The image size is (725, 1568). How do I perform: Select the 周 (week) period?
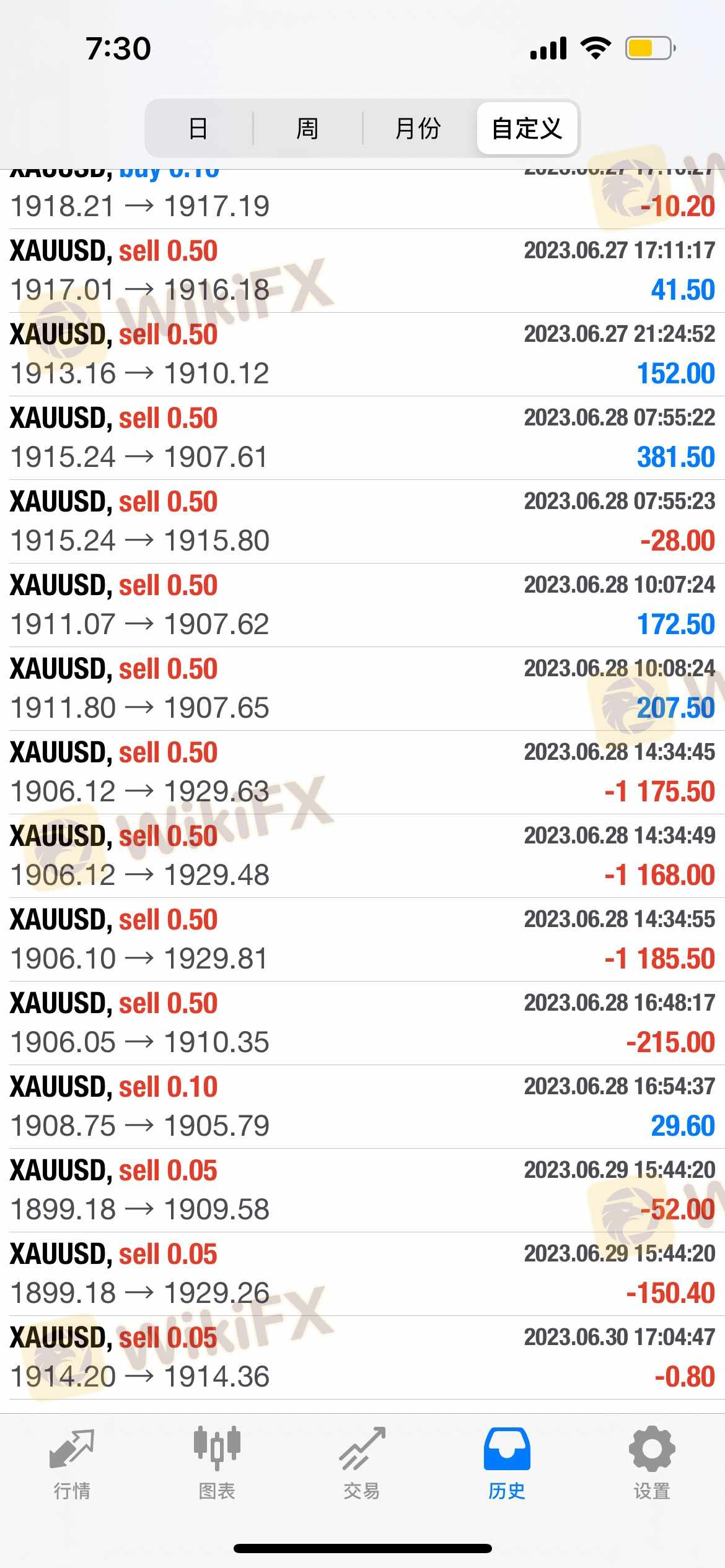coord(307,129)
